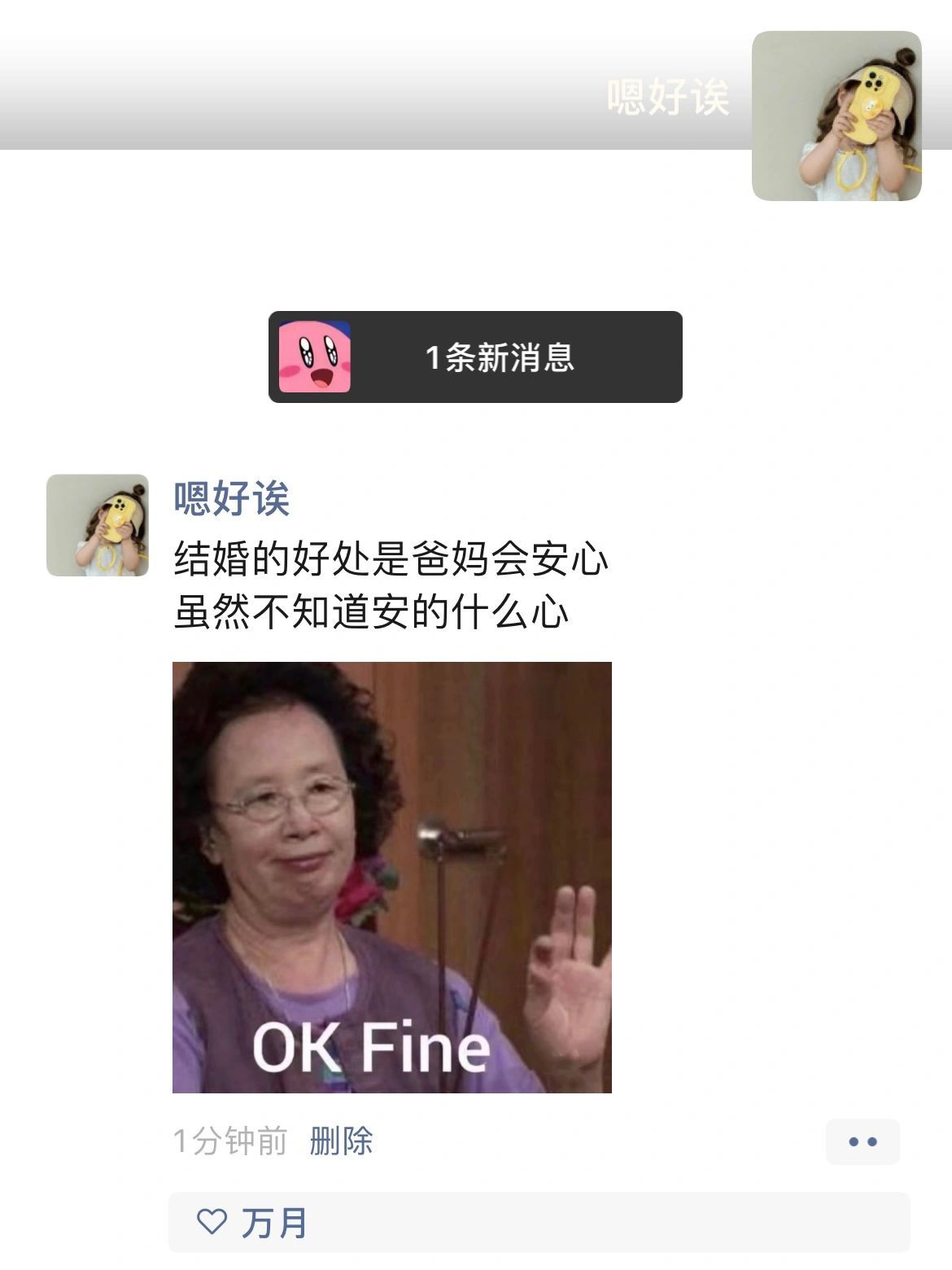Open the 1条新消息 notification banner
952x1270 pixels.
click(475, 357)
